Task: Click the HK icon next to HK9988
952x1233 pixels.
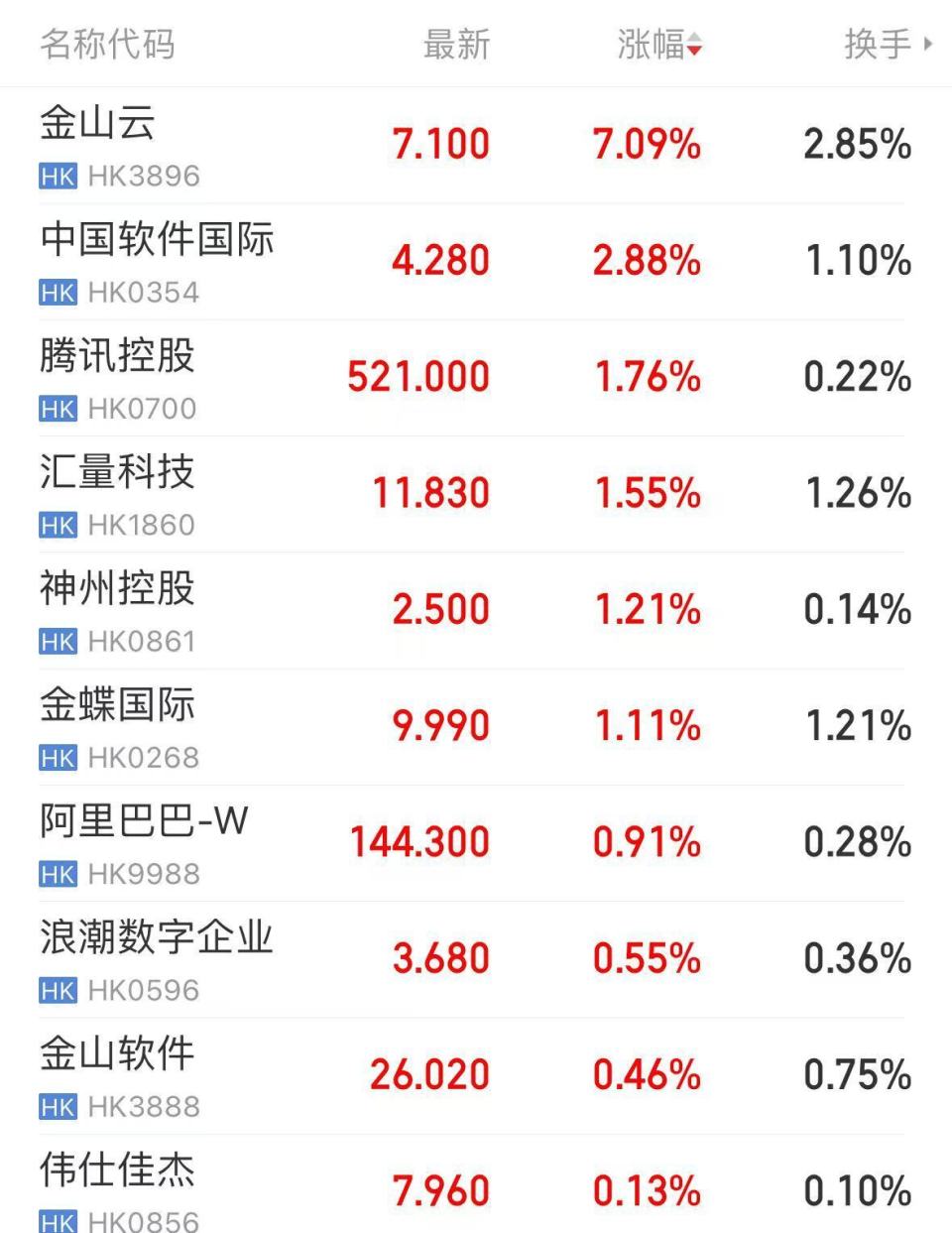Action: click(x=58, y=874)
